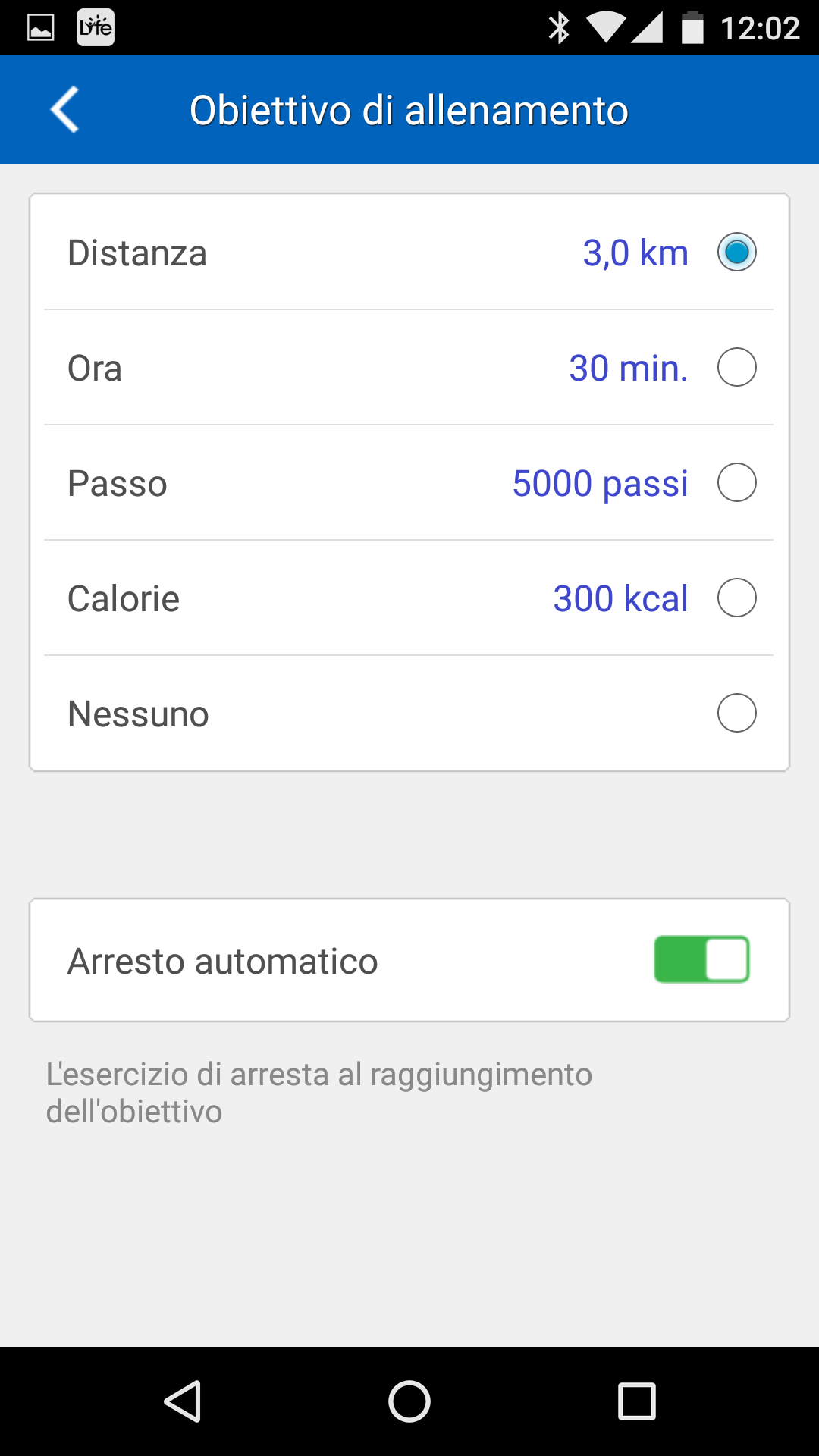Edit the 3,0 km distance value
The image size is (819, 1456).
[x=635, y=253]
